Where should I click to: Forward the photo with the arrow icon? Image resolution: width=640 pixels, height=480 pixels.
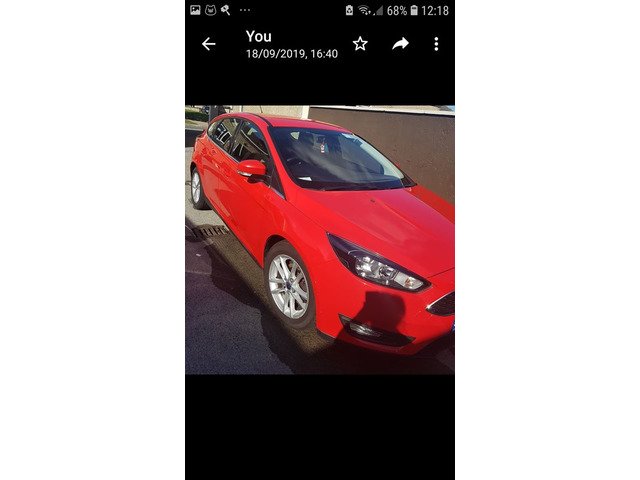pyautogui.click(x=400, y=44)
